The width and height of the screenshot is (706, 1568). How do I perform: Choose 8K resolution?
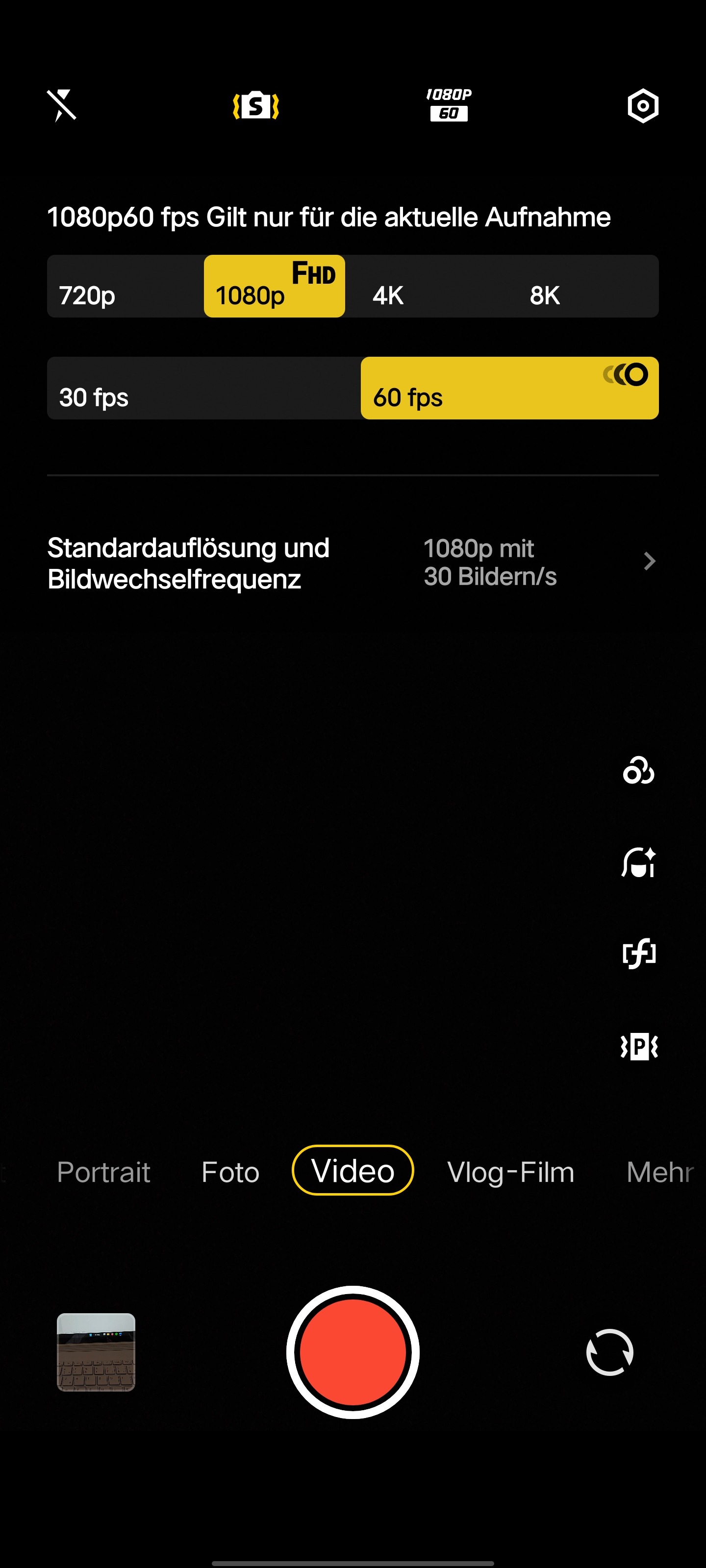pyautogui.click(x=580, y=286)
